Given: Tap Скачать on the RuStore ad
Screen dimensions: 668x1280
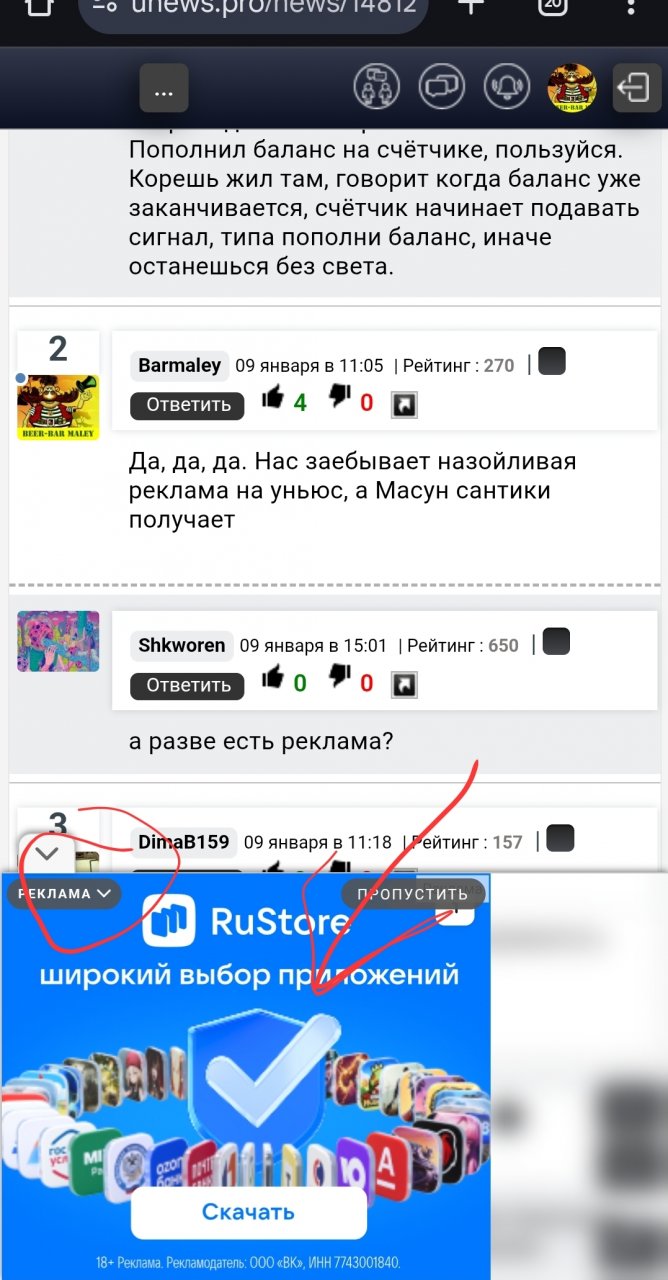Looking at the screenshot, I should click(248, 1213).
